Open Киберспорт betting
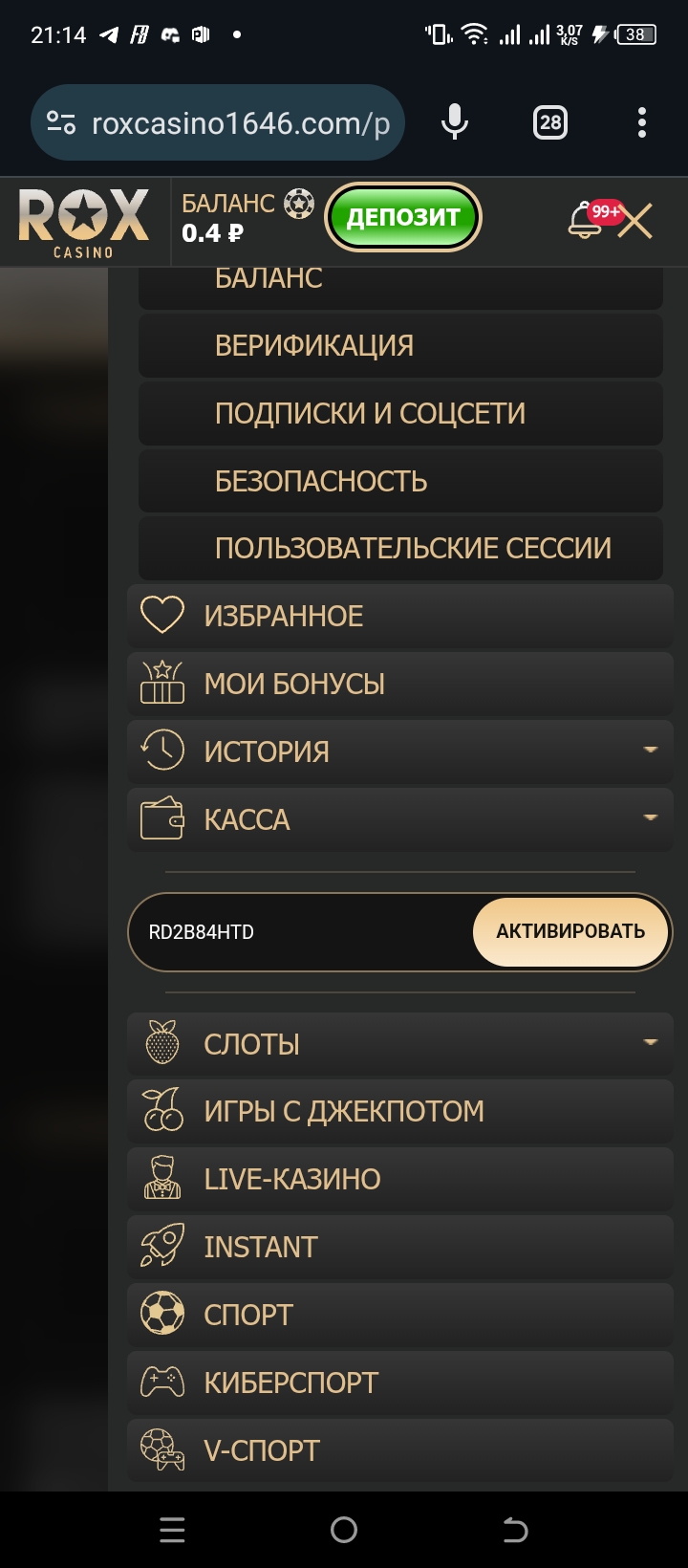Screen dimensions: 688x1568 coord(399,1383)
